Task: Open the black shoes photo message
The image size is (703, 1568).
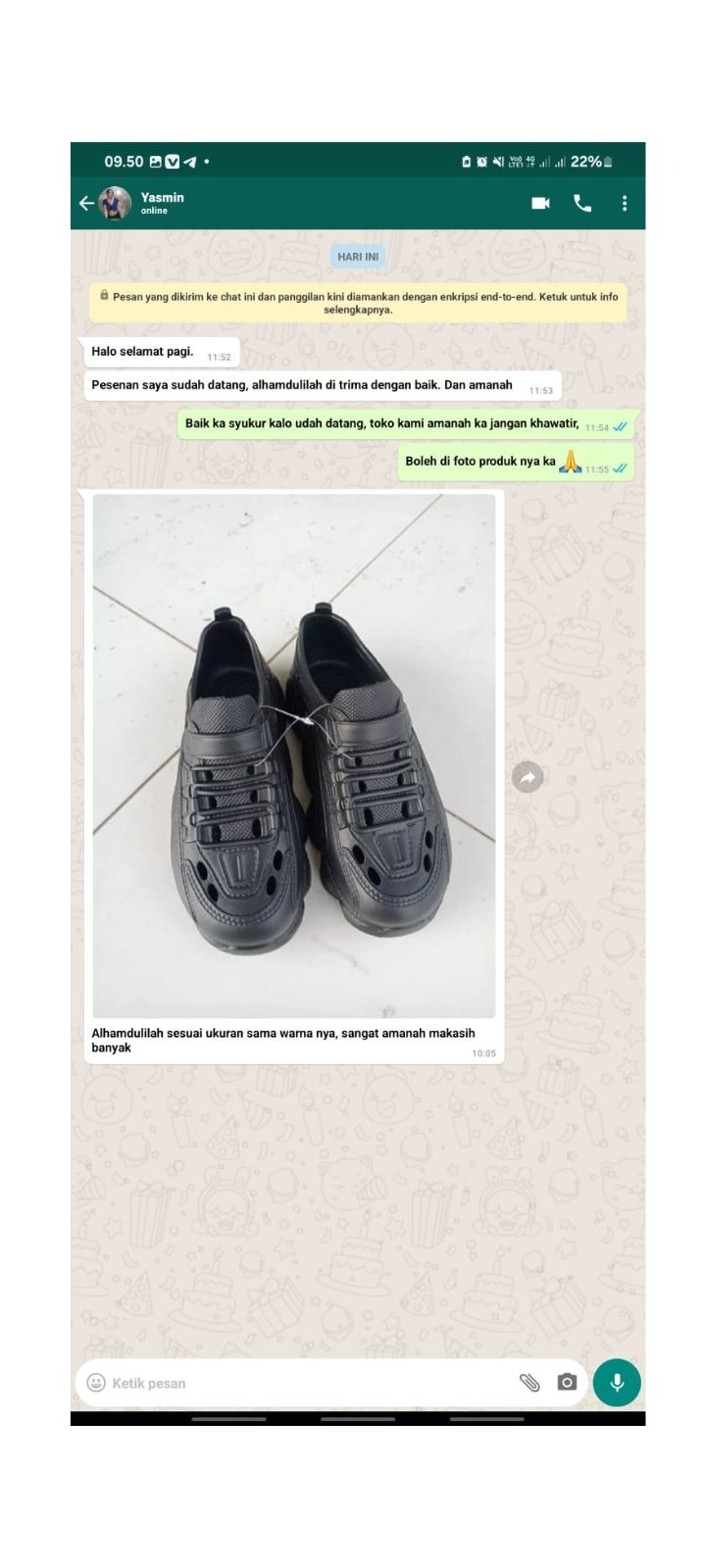Action: [x=294, y=755]
